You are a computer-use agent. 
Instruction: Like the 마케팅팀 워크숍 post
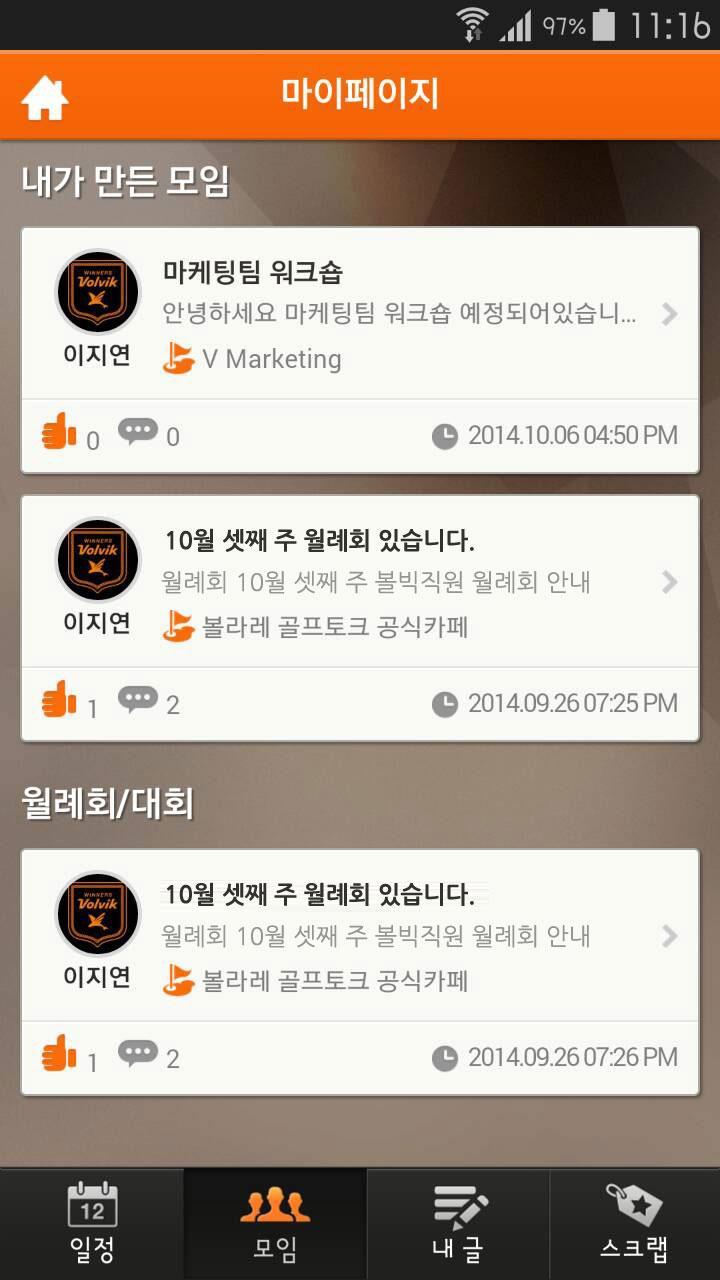60,435
